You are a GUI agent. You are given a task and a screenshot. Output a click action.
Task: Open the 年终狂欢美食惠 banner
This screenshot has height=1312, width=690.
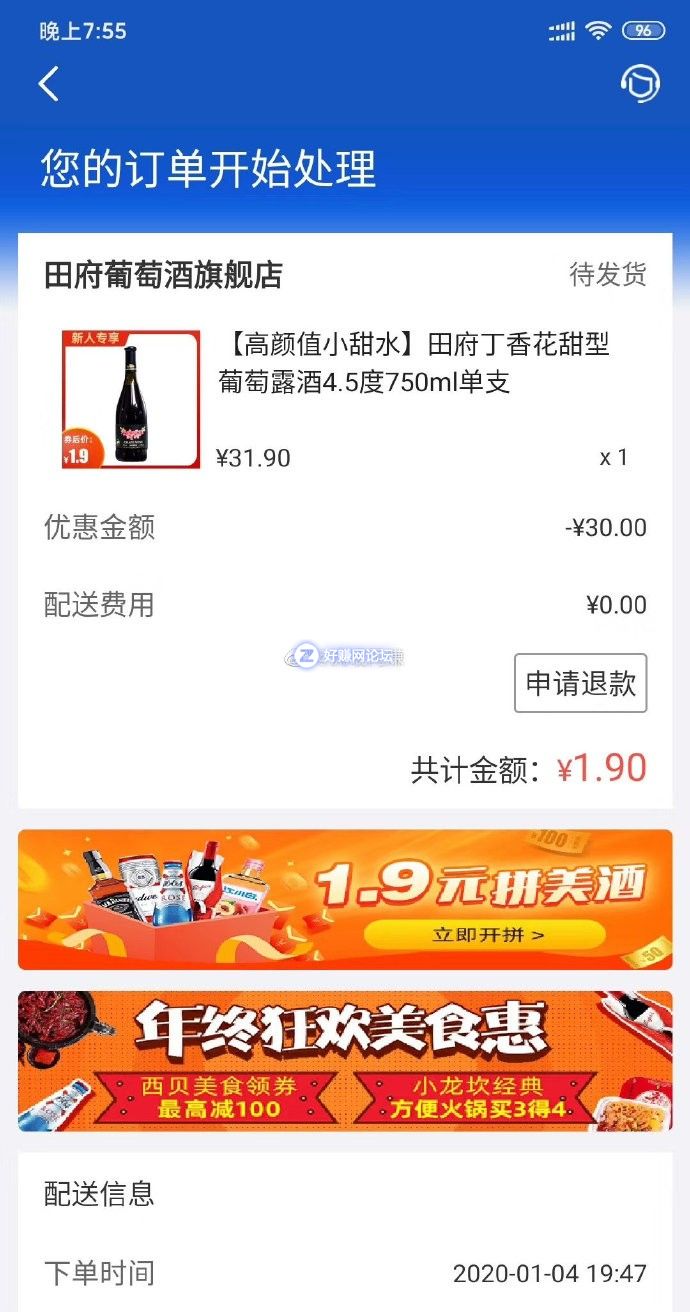tap(345, 1061)
